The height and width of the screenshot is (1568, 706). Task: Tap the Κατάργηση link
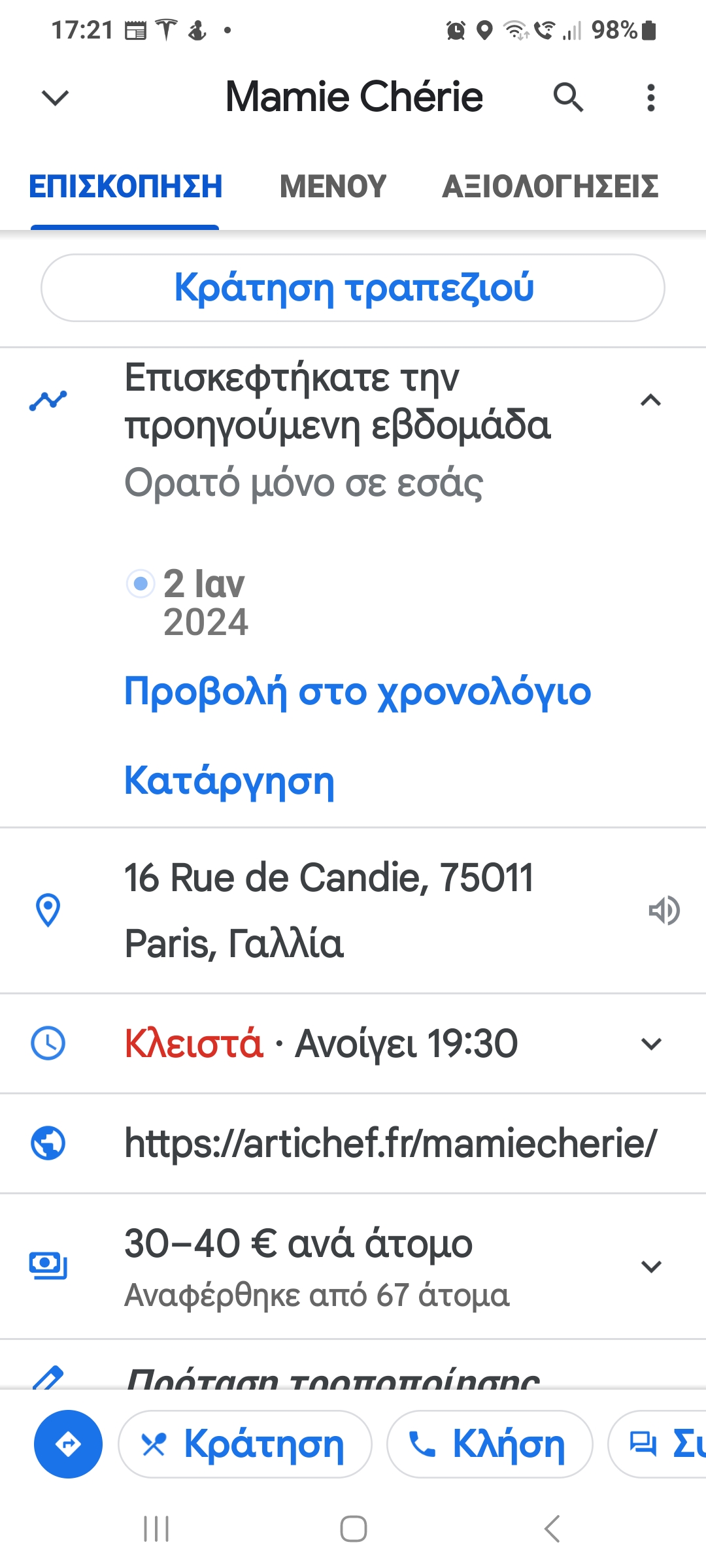229,781
